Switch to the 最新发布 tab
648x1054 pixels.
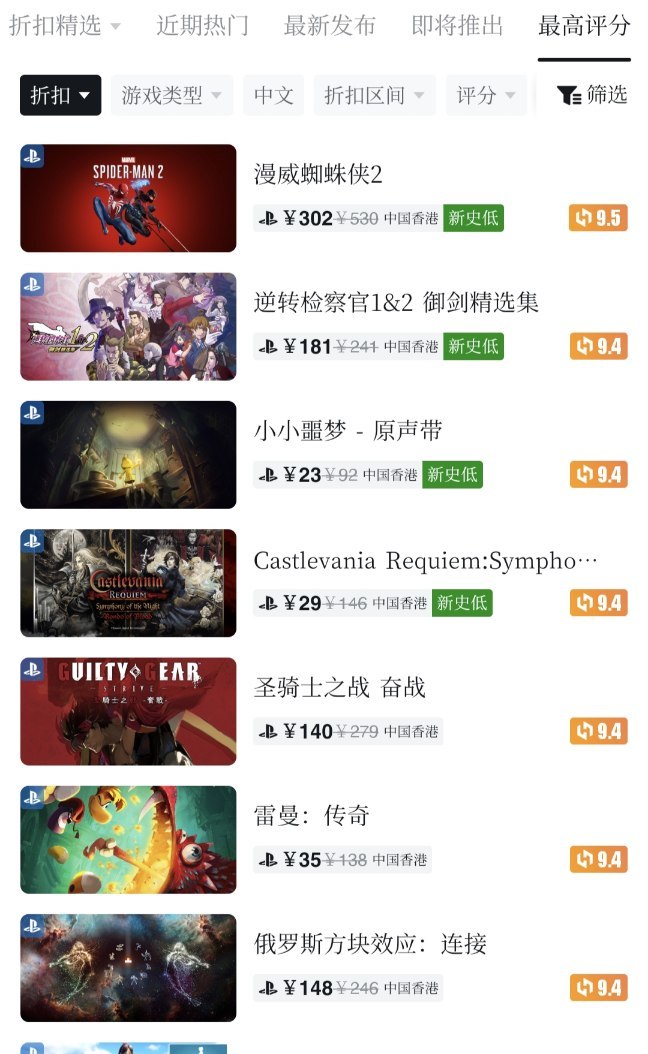[329, 26]
